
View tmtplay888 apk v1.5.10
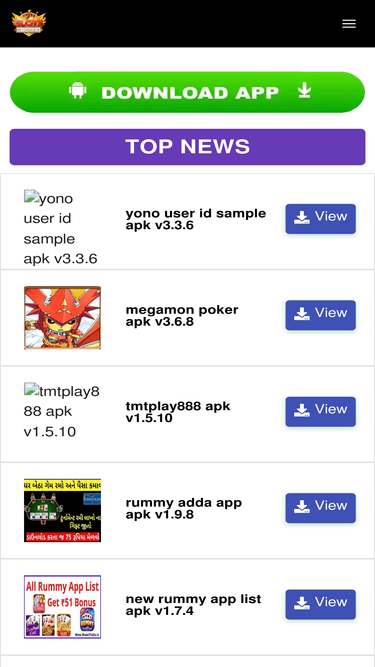[320, 412]
